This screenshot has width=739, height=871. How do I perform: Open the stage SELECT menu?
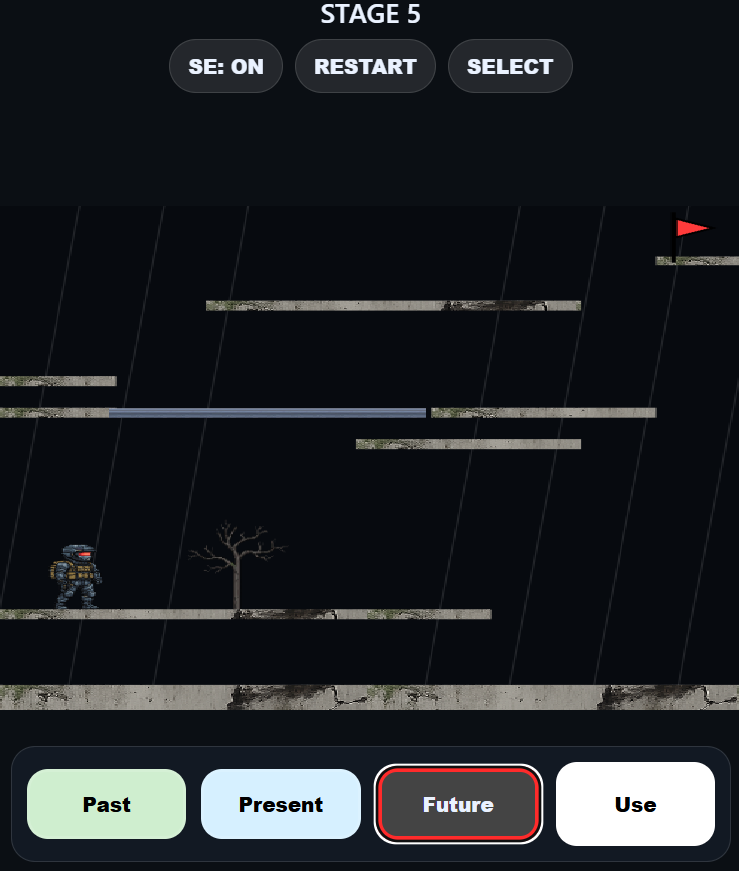coord(510,67)
